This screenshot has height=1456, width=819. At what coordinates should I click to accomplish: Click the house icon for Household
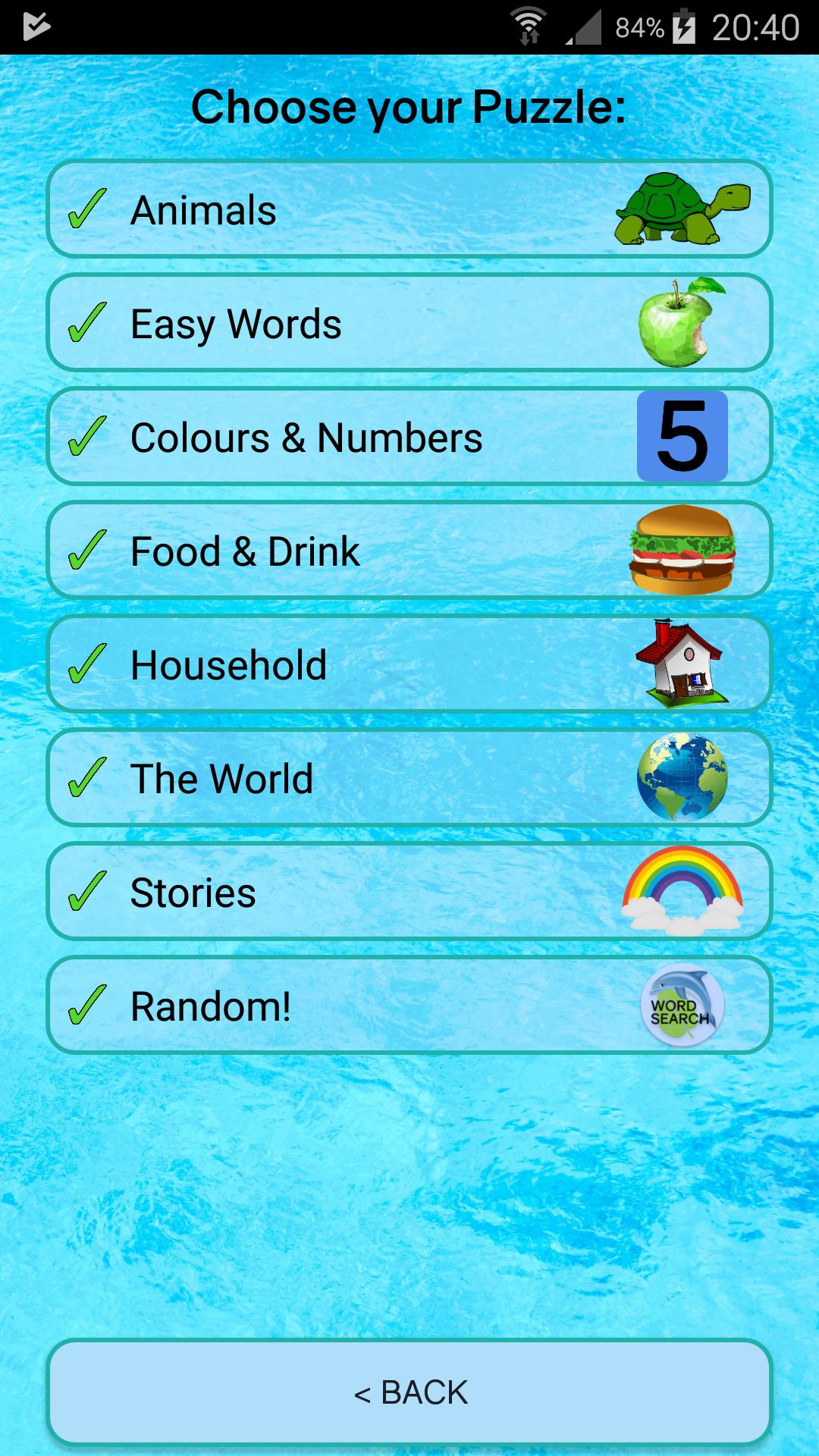point(681,664)
